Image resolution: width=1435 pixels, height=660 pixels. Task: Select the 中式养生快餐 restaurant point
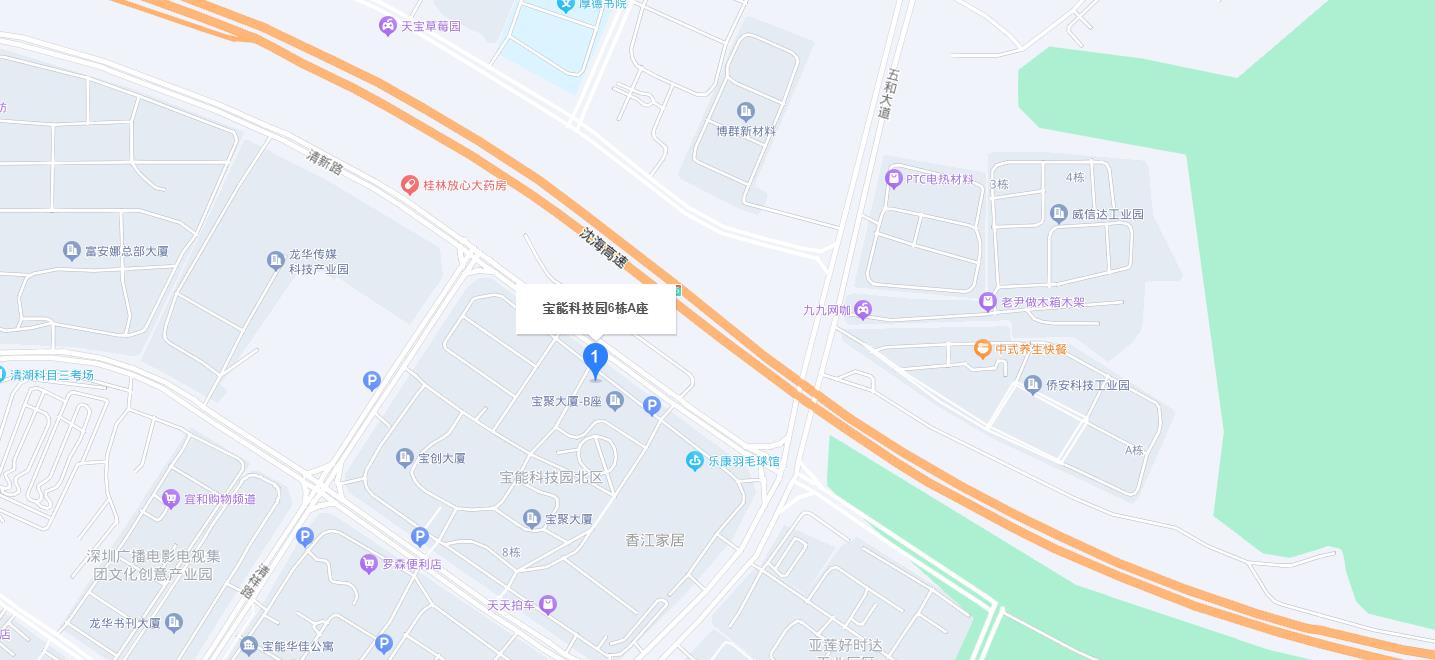click(x=982, y=349)
